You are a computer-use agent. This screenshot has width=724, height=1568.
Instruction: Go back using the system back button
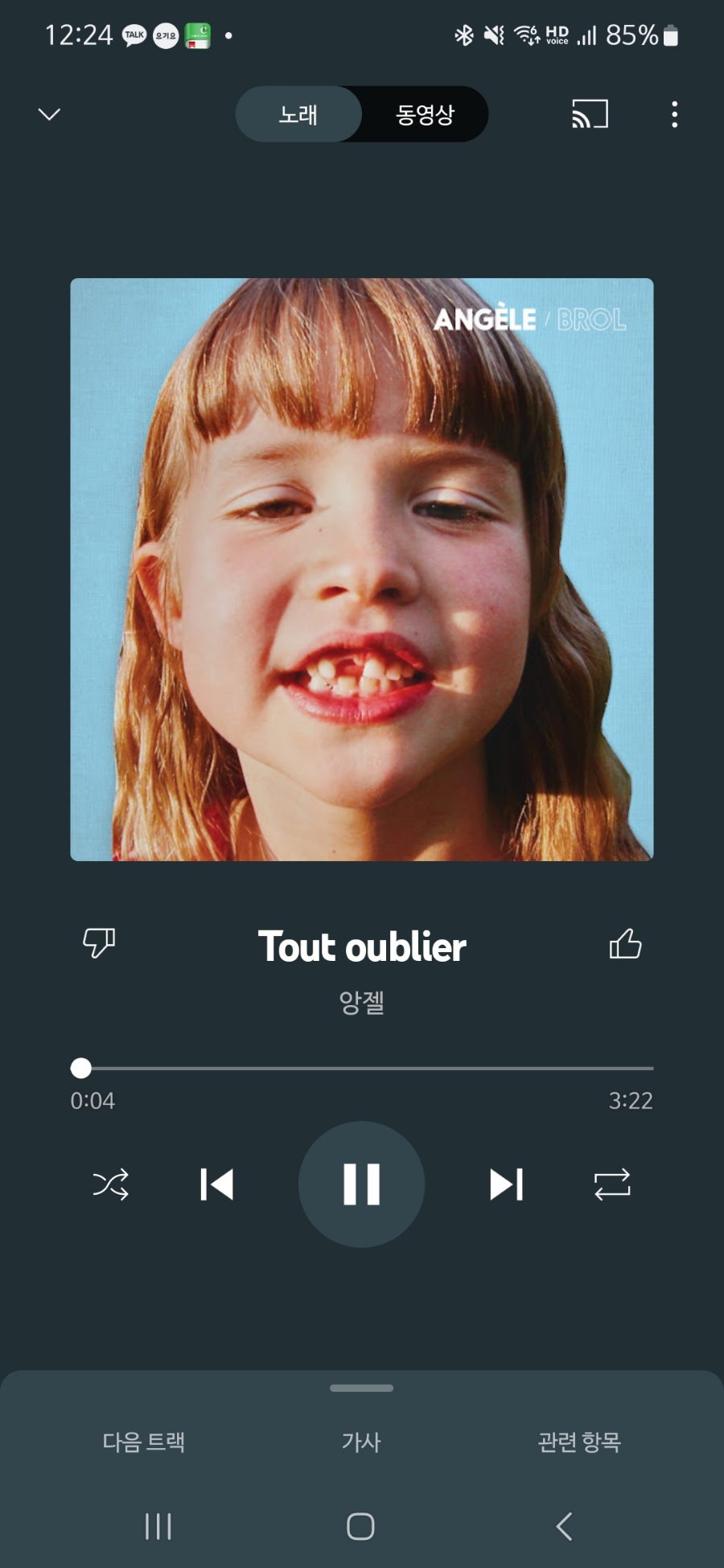pyautogui.click(x=564, y=1525)
